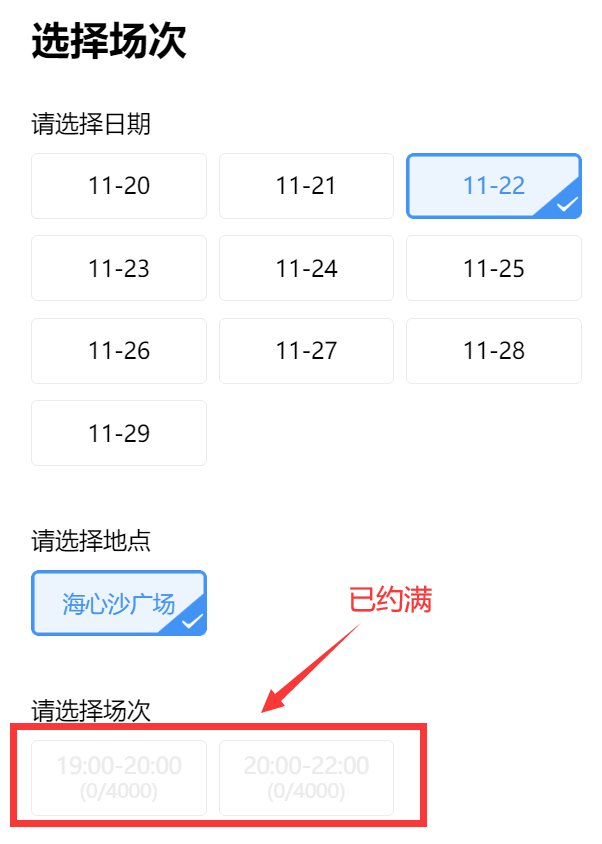Choose the 11-25 date chip
This screenshot has height=844, width=602.
[x=494, y=268]
